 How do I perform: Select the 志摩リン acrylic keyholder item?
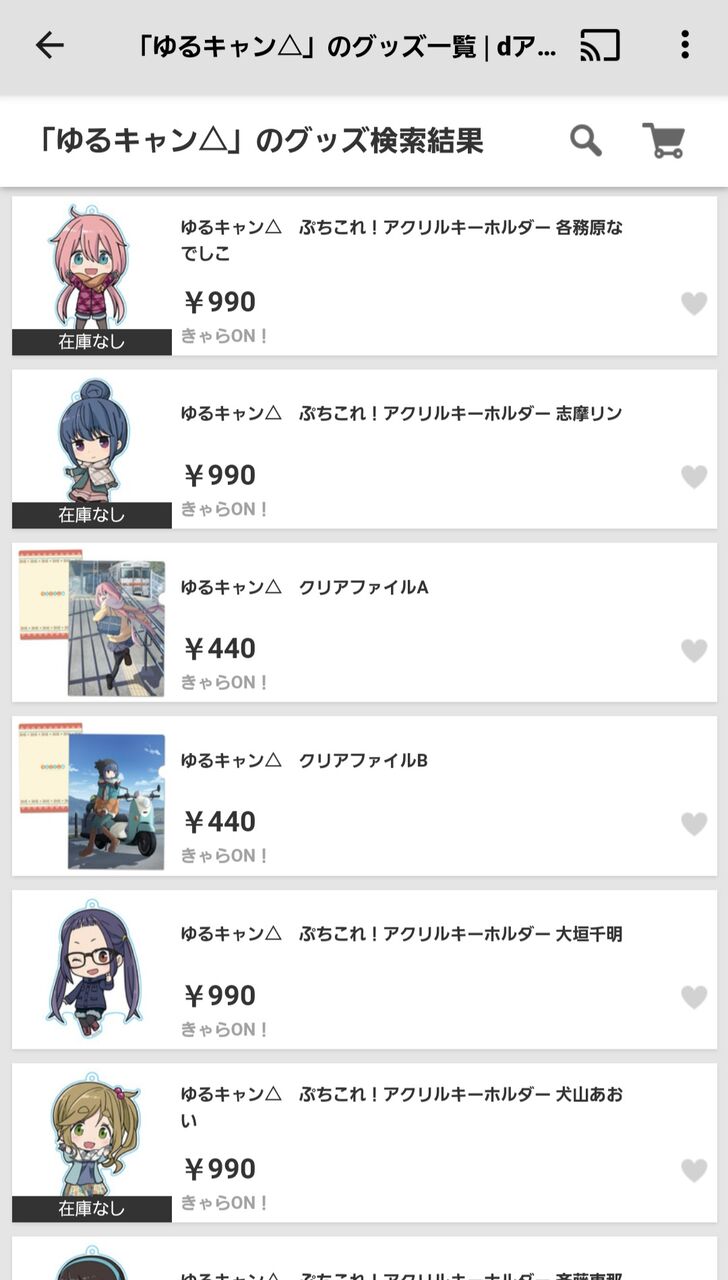coord(401,413)
